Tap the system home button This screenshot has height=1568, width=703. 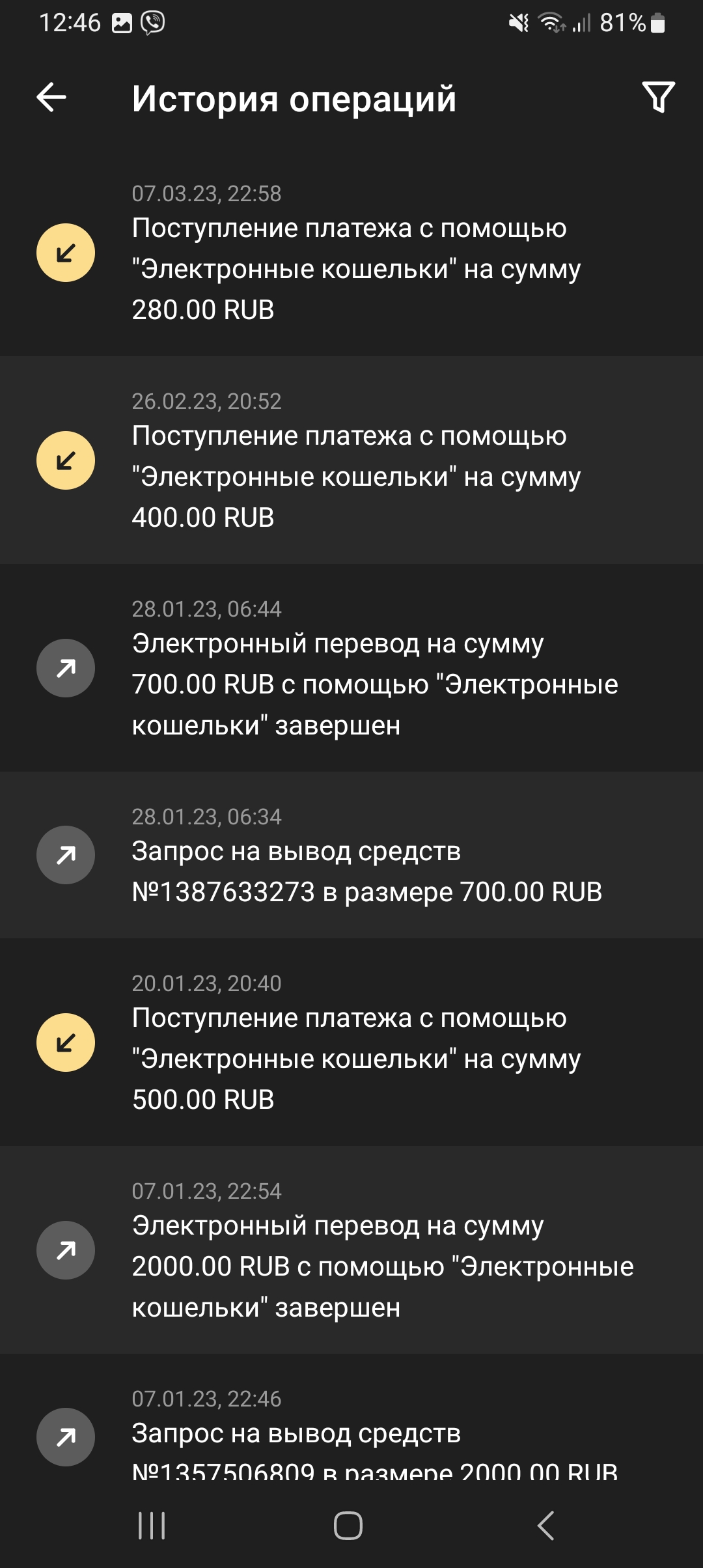tap(348, 1526)
